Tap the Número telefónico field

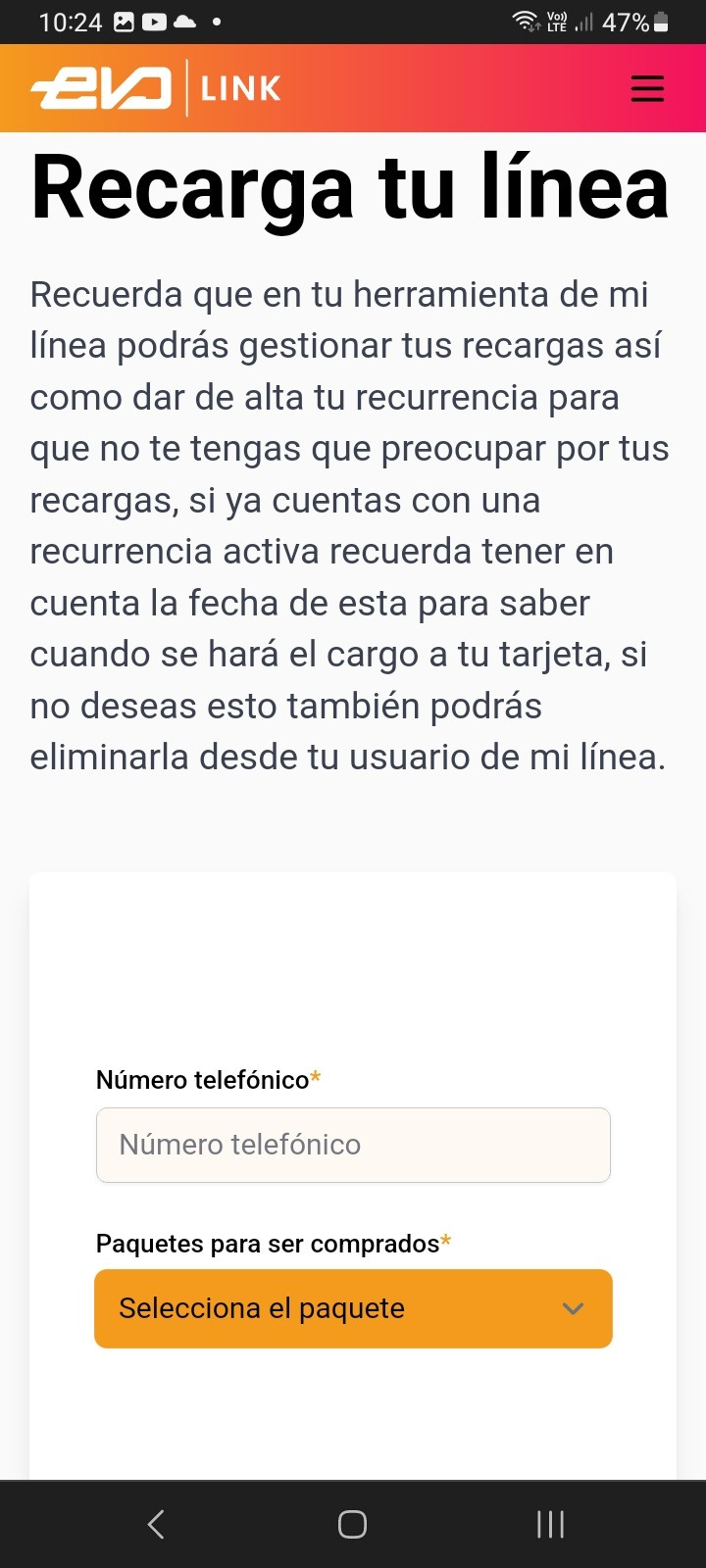(x=353, y=1145)
